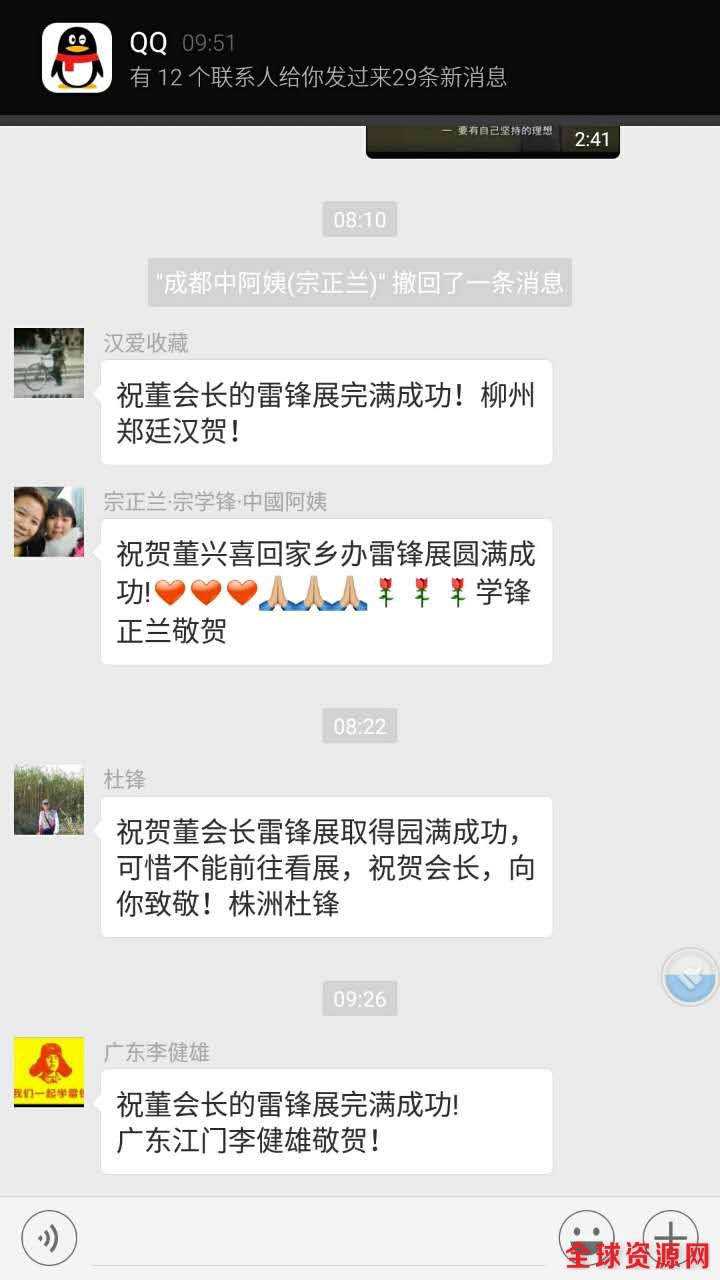Open the plus attachment menu
This screenshot has height=1280, width=720.
pyautogui.click(x=669, y=1236)
